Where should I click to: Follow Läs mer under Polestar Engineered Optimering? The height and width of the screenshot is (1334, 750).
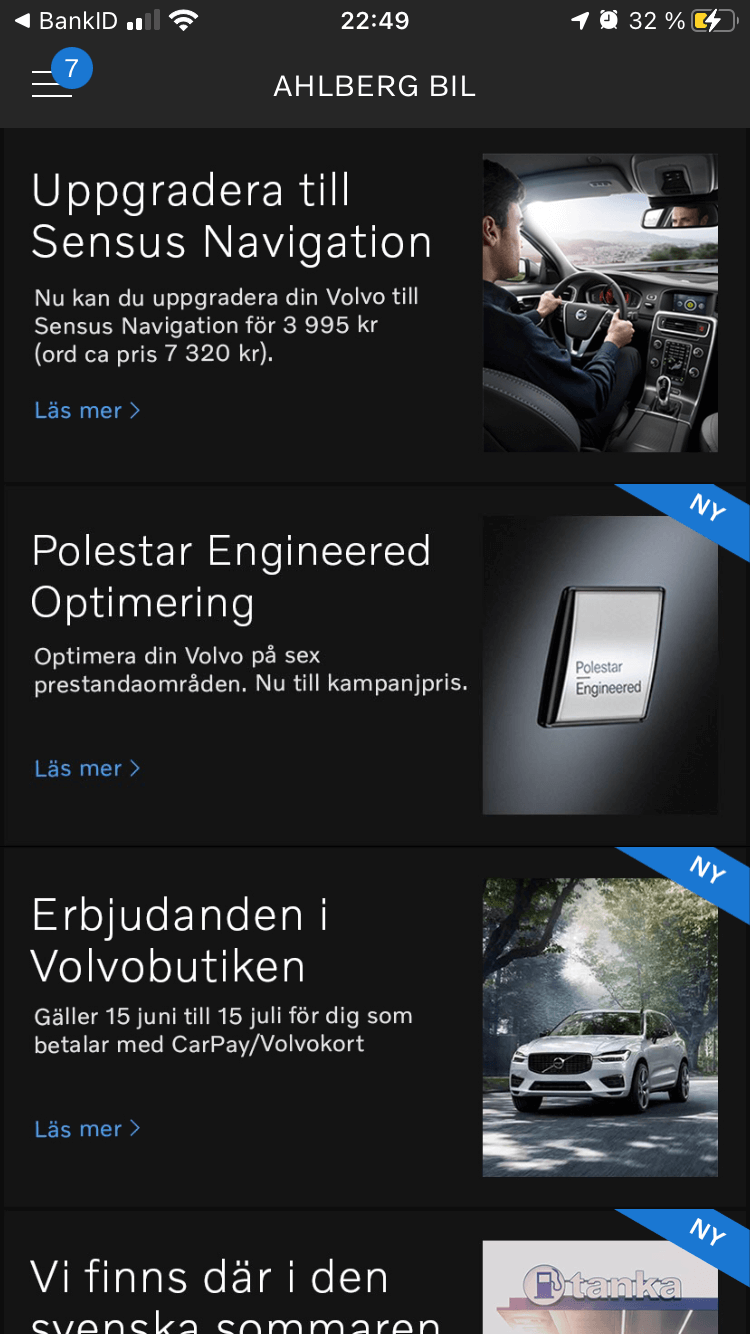tap(87, 769)
